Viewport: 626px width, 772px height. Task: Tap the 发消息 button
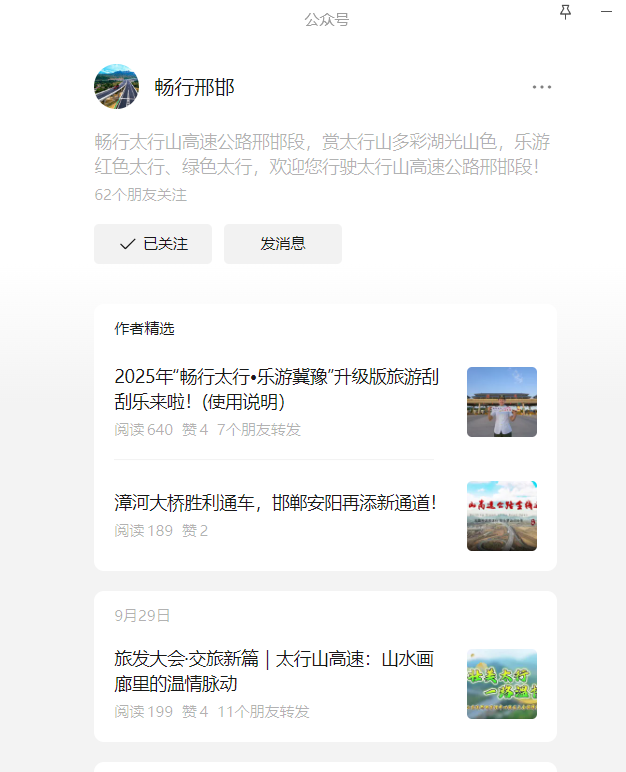tap(283, 244)
